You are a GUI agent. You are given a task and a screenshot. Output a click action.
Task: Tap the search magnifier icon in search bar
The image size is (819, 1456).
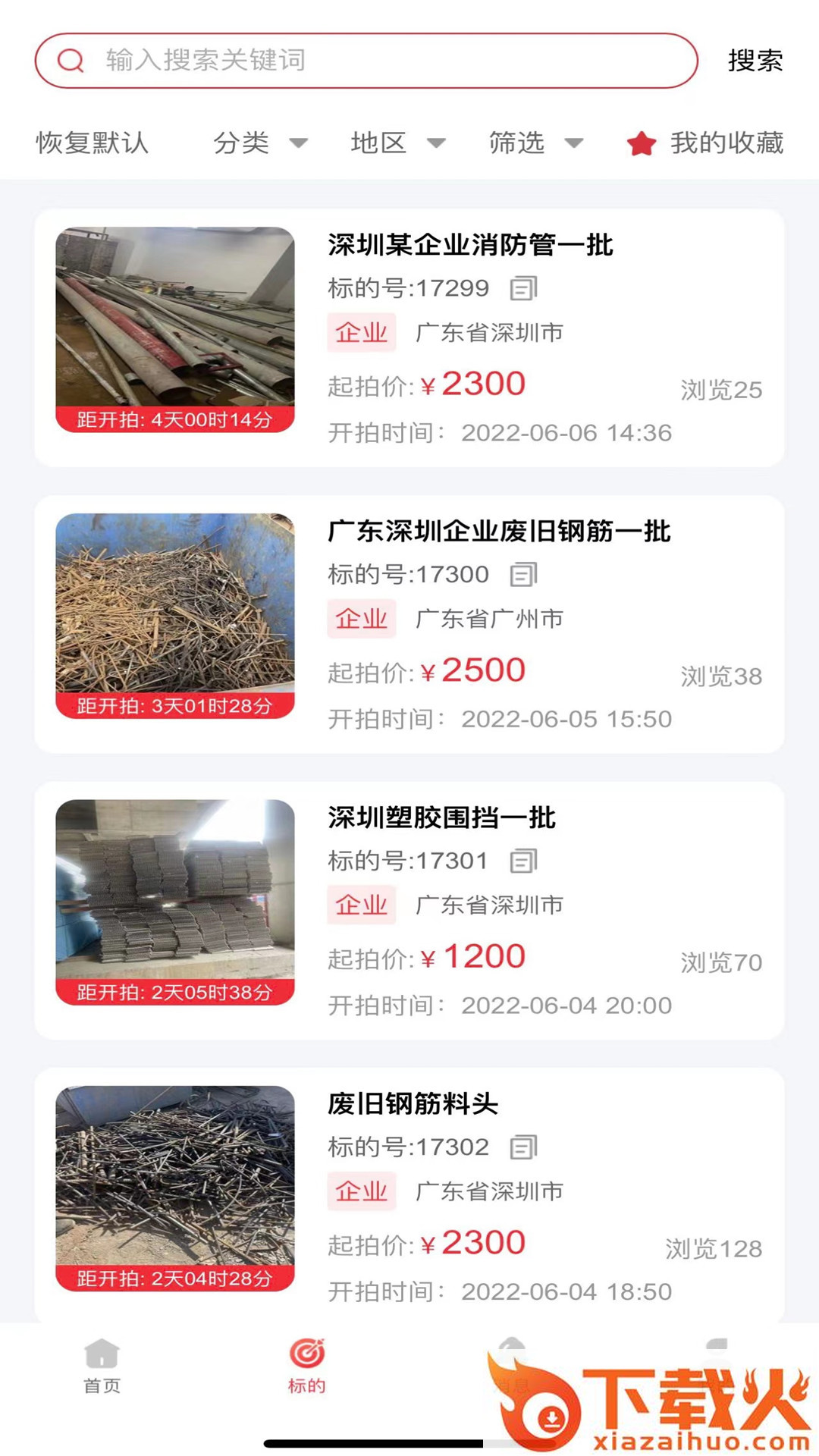71,60
